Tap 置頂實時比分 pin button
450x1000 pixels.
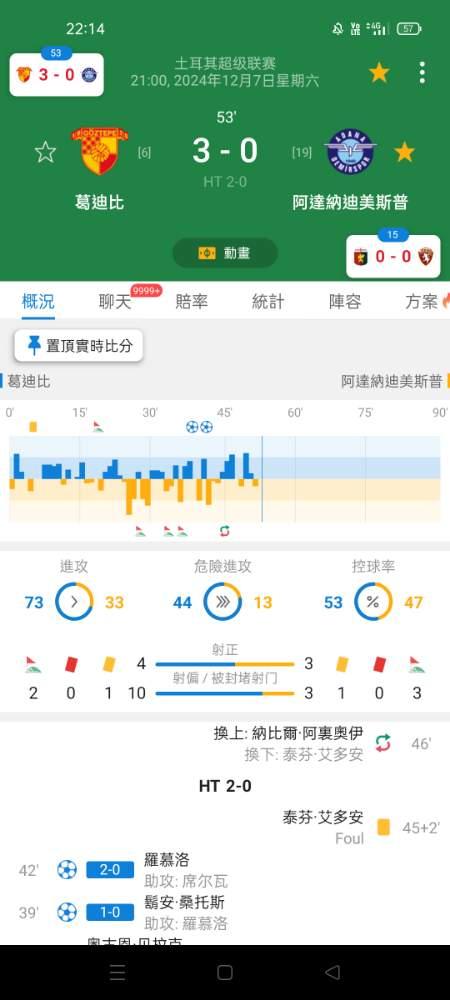[78, 346]
